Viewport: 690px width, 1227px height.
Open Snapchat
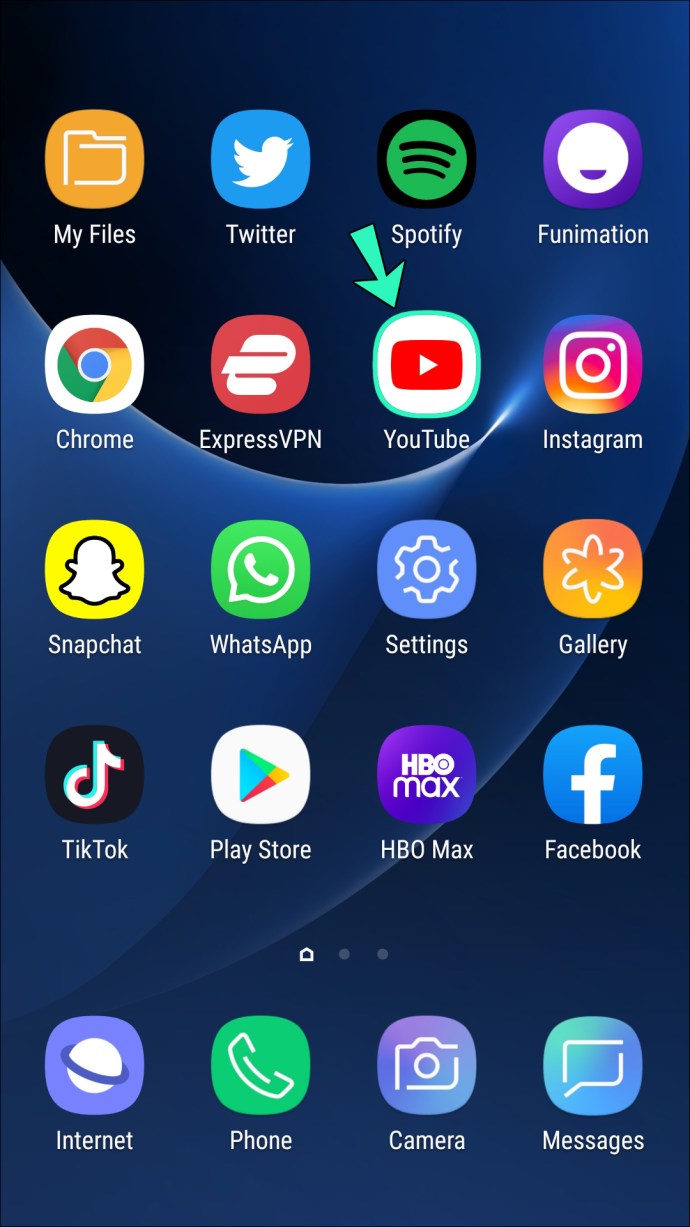pyautogui.click(x=94, y=570)
